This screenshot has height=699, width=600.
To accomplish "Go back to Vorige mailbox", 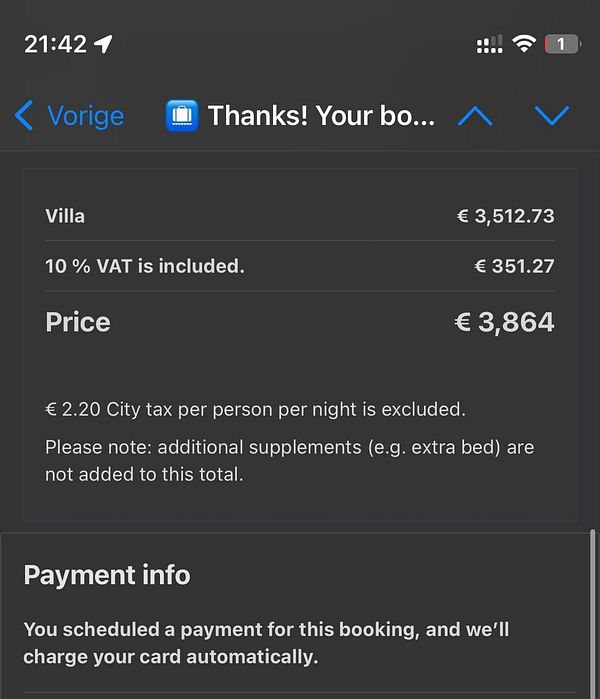I will (x=70, y=116).
